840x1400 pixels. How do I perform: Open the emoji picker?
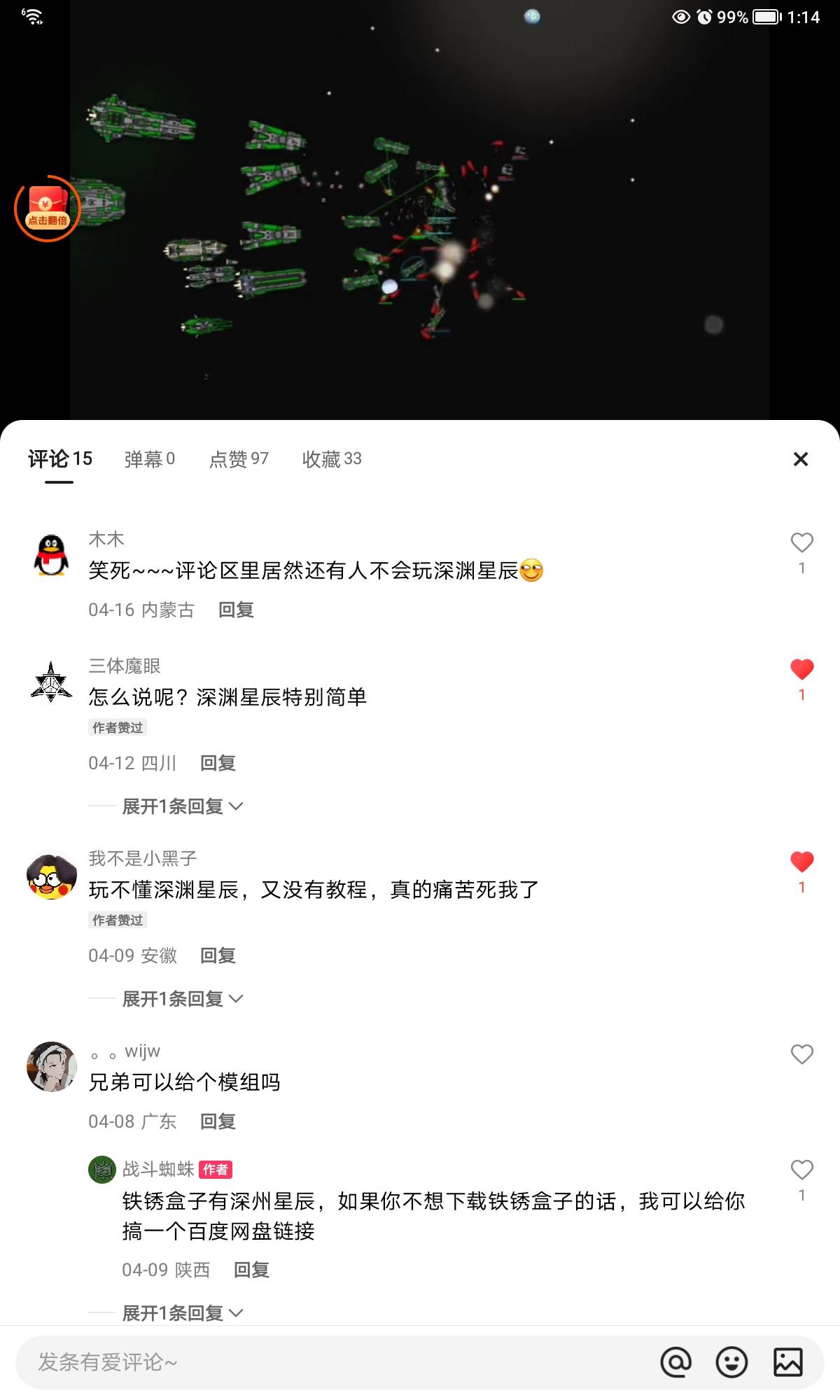(731, 1362)
